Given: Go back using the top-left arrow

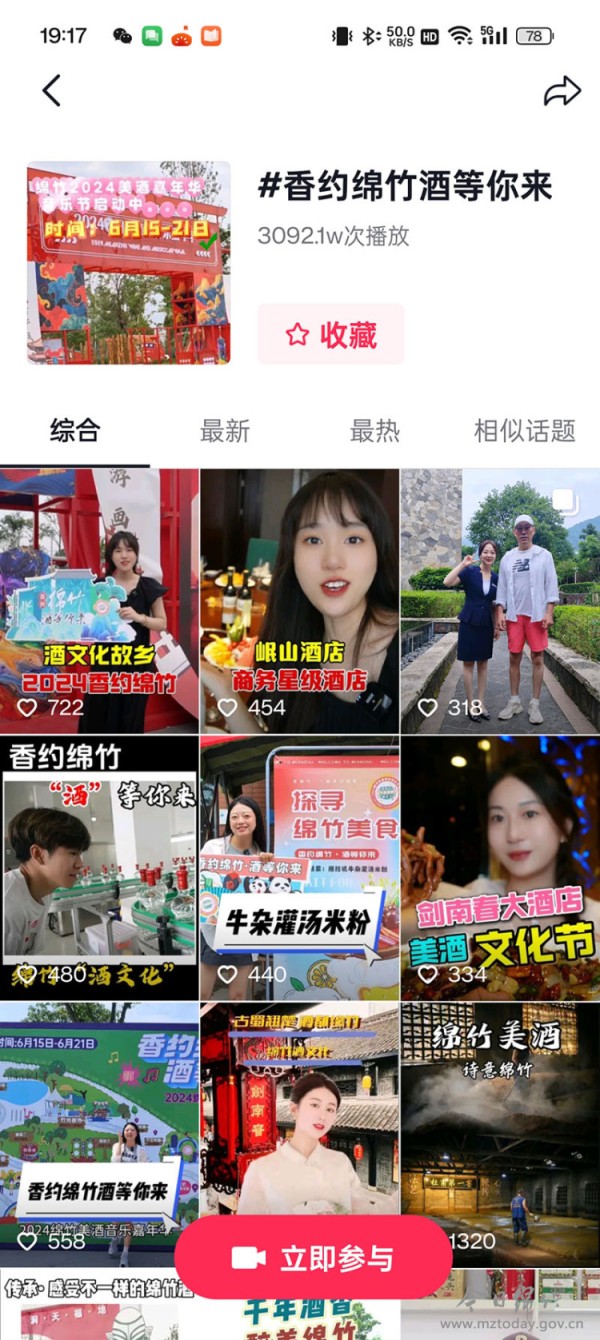Looking at the screenshot, I should [x=52, y=91].
